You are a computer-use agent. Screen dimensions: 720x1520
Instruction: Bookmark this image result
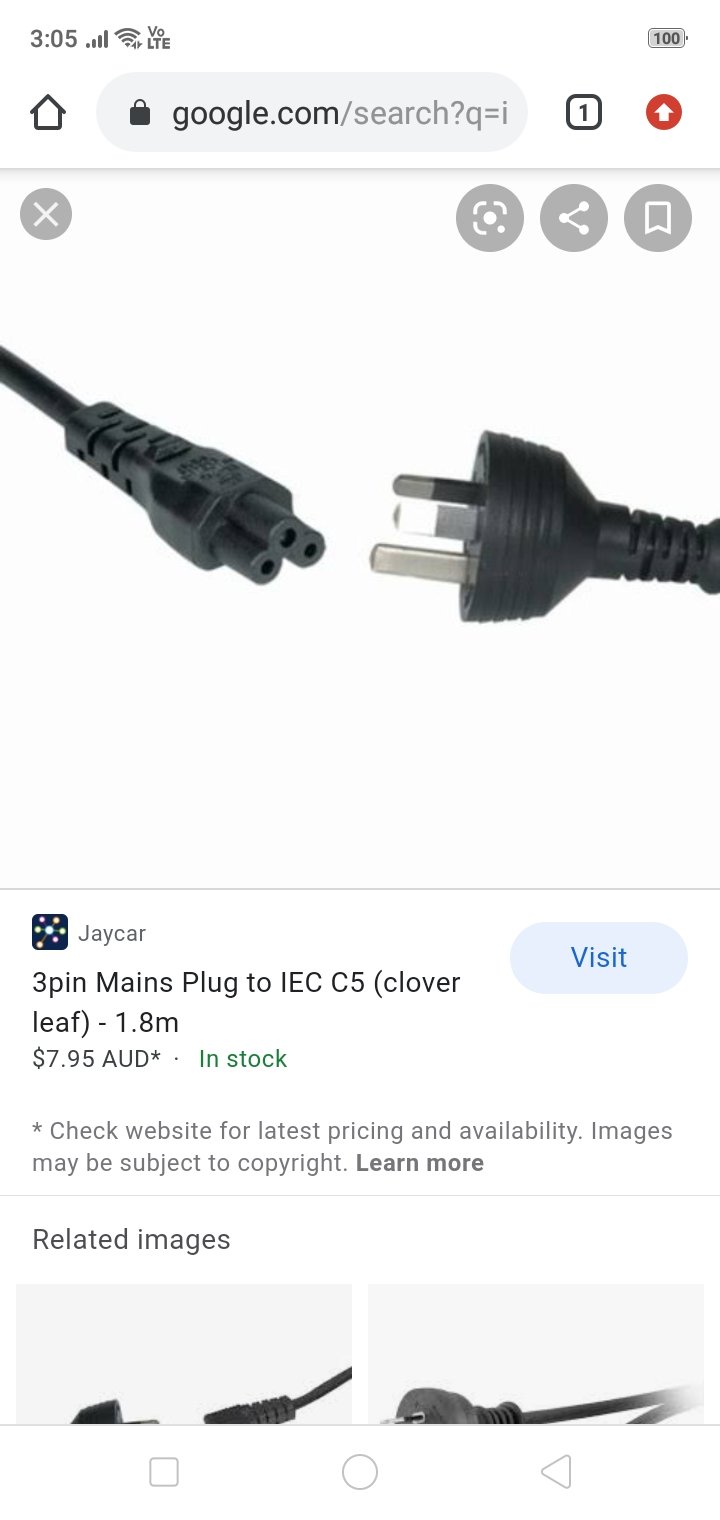pyautogui.click(x=658, y=218)
